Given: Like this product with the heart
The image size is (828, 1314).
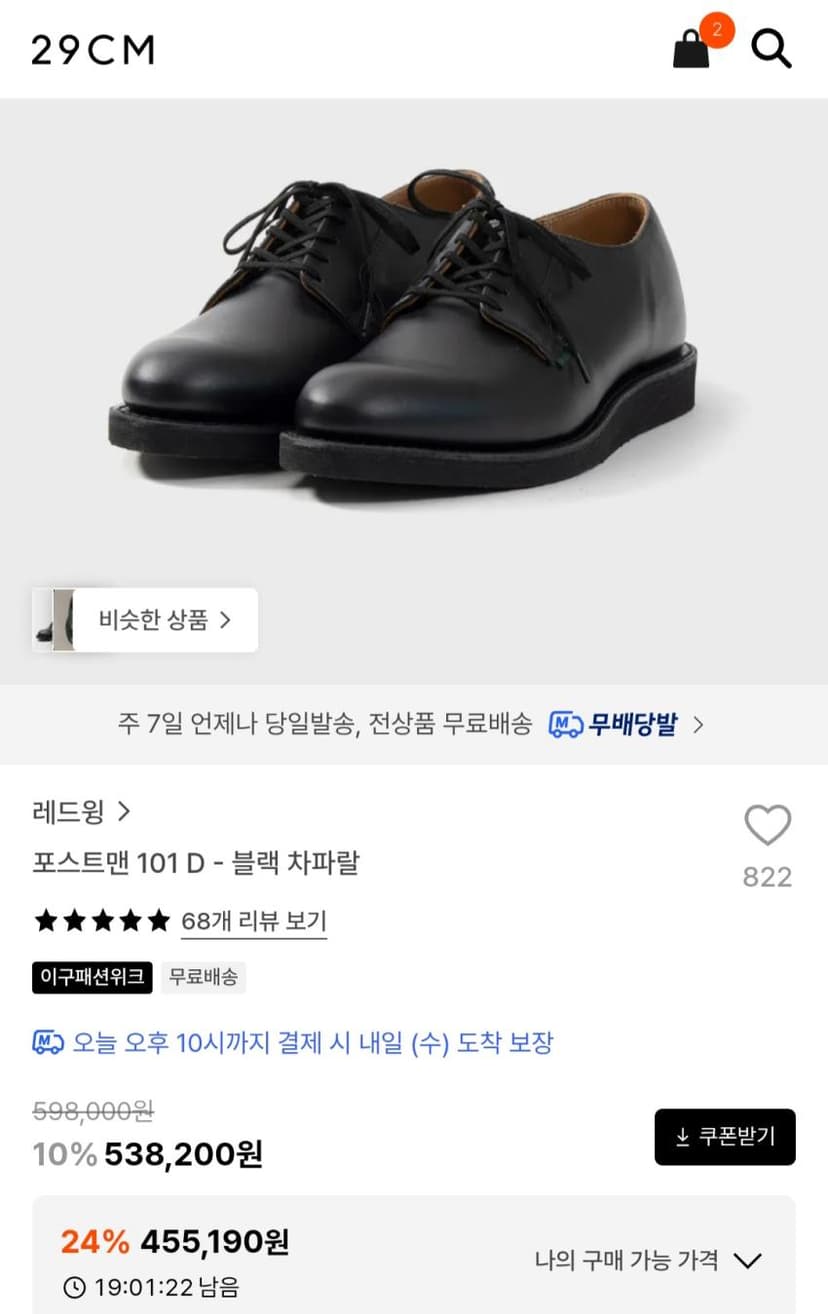Looking at the screenshot, I should coord(767,826).
